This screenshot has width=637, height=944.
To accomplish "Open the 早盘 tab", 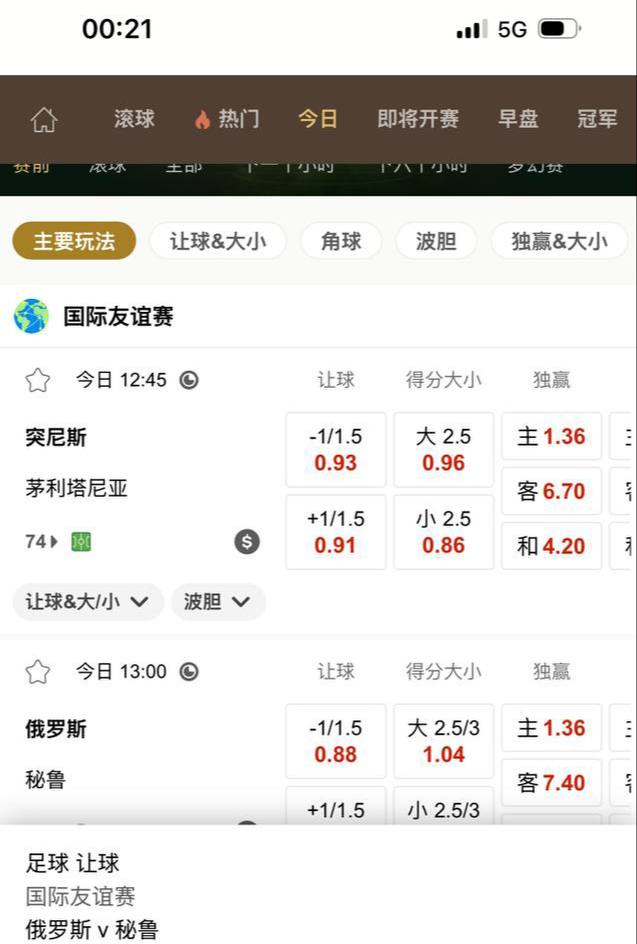I will point(518,119).
